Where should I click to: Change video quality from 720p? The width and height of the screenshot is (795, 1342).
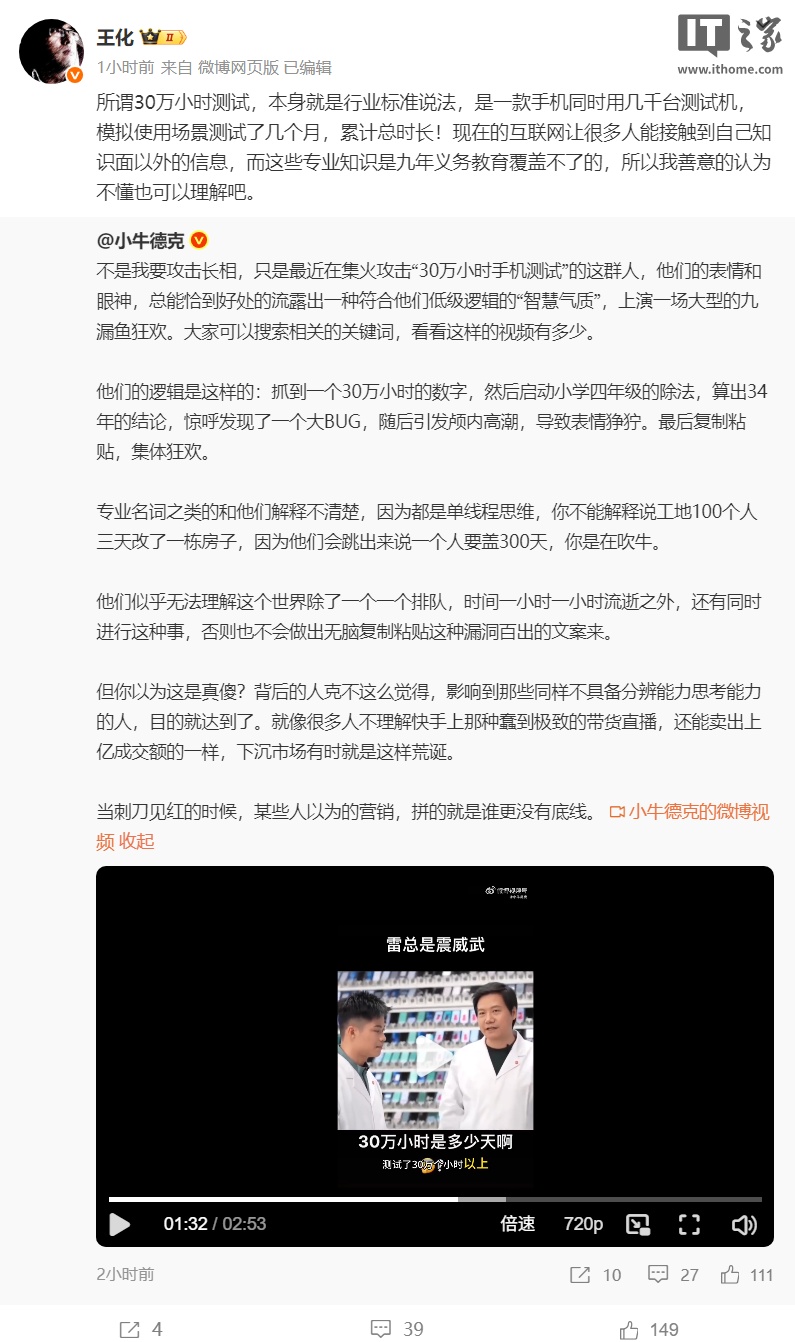tap(583, 1224)
